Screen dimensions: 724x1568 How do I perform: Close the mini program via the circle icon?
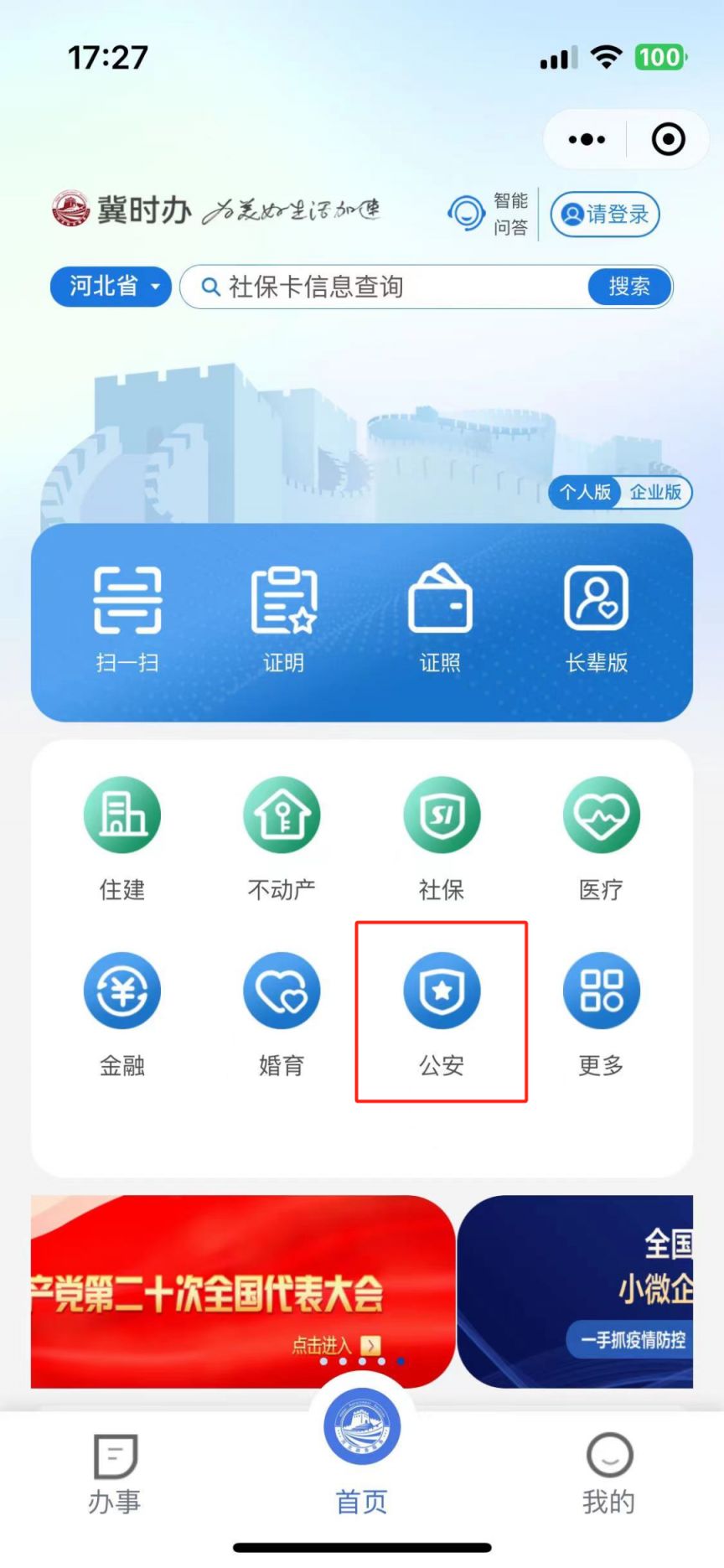[668, 140]
